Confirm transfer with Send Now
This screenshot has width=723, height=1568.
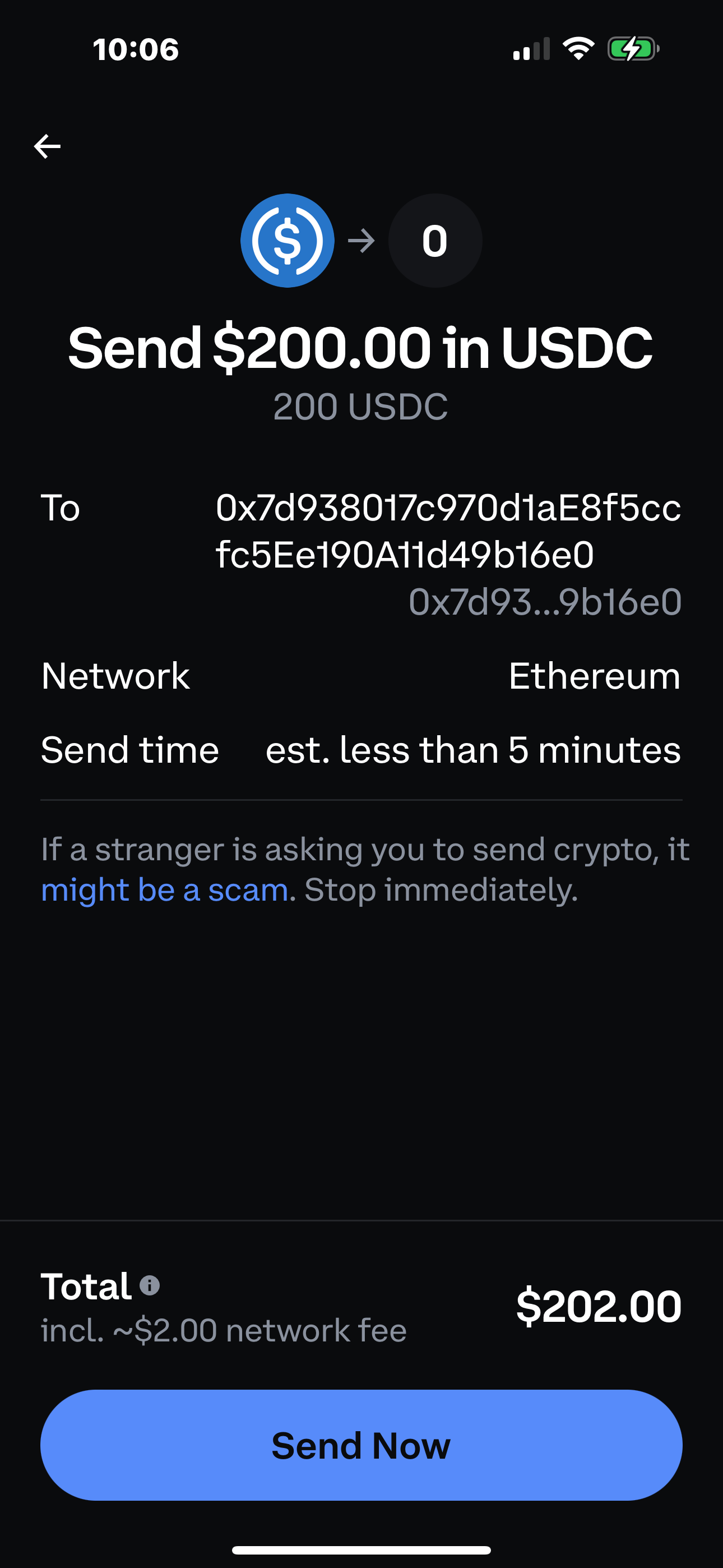[x=361, y=1446]
